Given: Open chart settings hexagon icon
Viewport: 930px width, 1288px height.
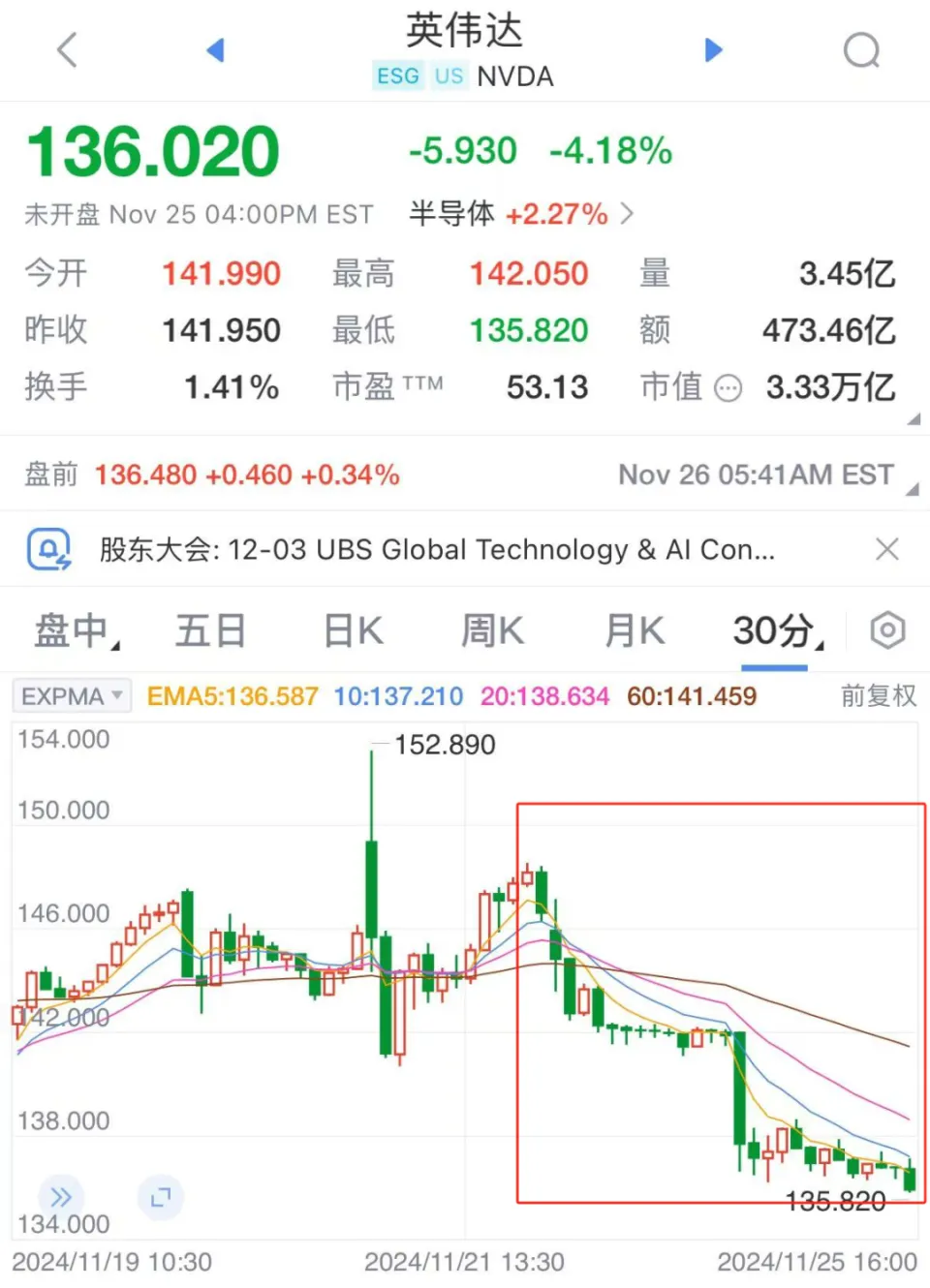Looking at the screenshot, I should (887, 631).
